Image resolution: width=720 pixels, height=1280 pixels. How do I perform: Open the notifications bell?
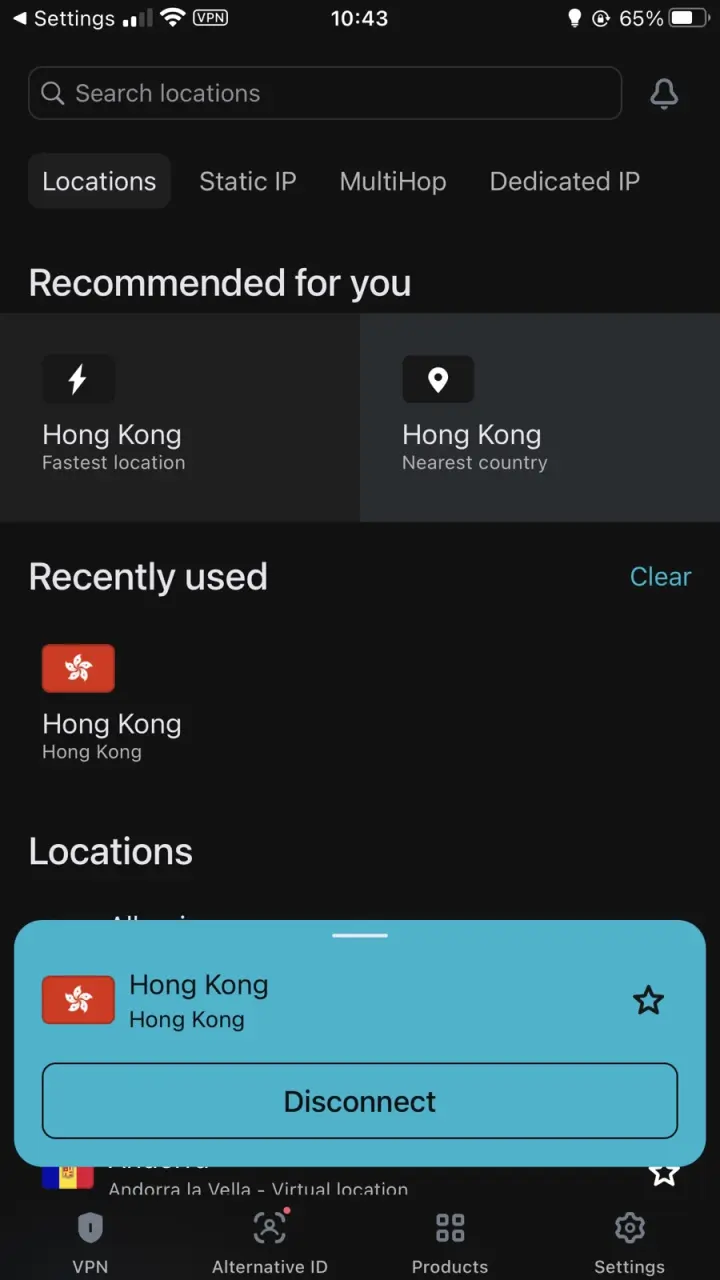point(664,93)
